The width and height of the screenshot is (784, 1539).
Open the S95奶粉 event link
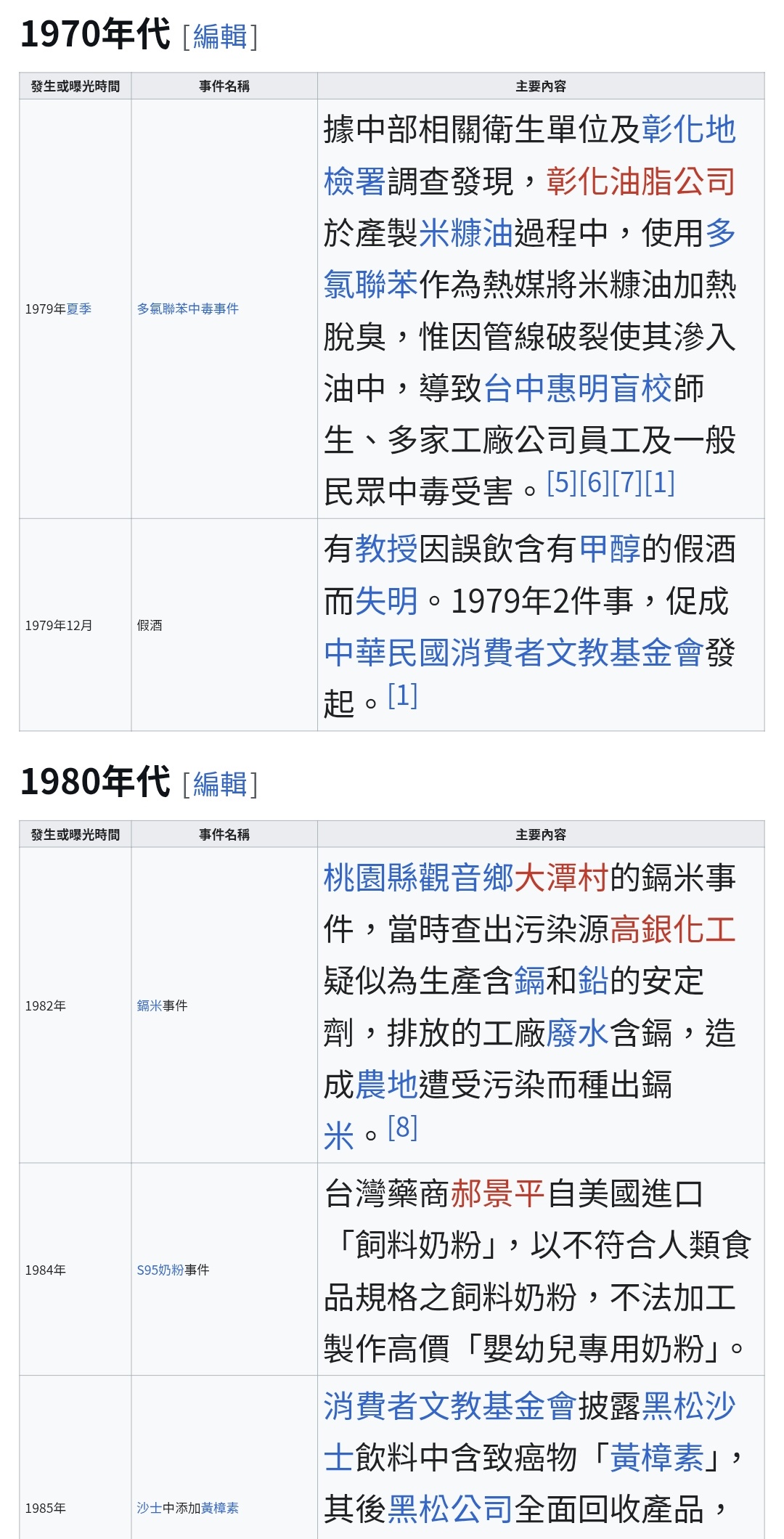[160, 1270]
